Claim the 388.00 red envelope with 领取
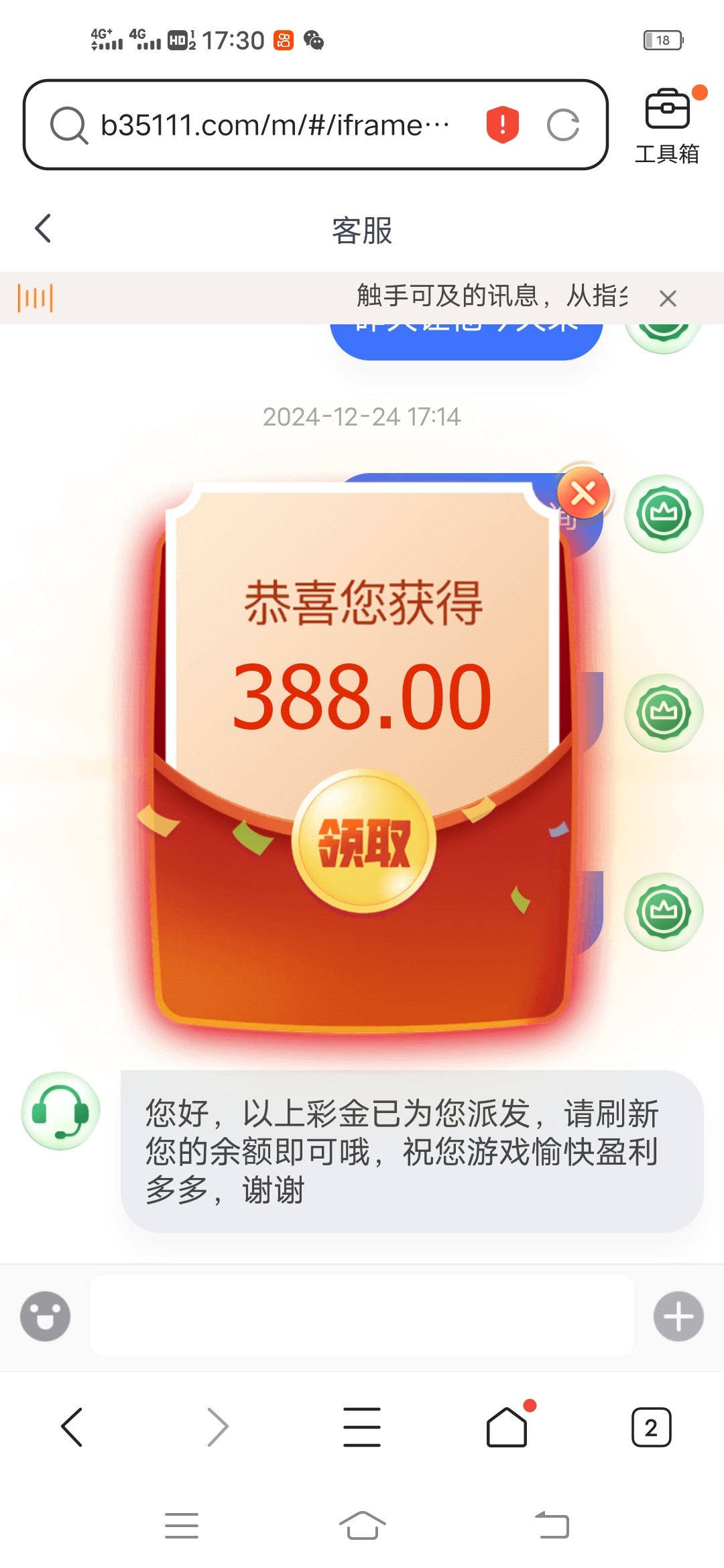The height and width of the screenshot is (1568, 724). click(x=363, y=842)
